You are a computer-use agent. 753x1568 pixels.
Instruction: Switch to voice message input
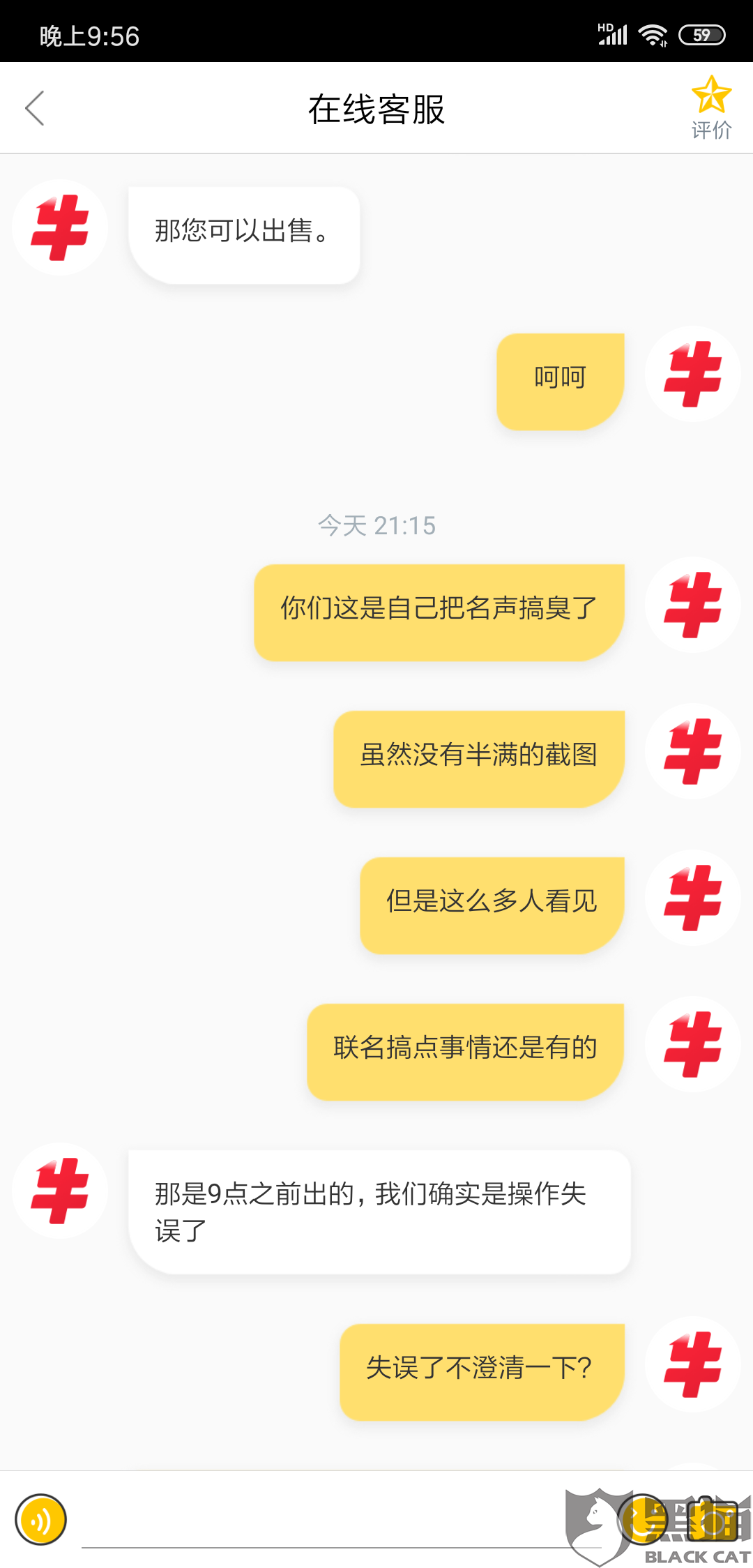point(40,1519)
